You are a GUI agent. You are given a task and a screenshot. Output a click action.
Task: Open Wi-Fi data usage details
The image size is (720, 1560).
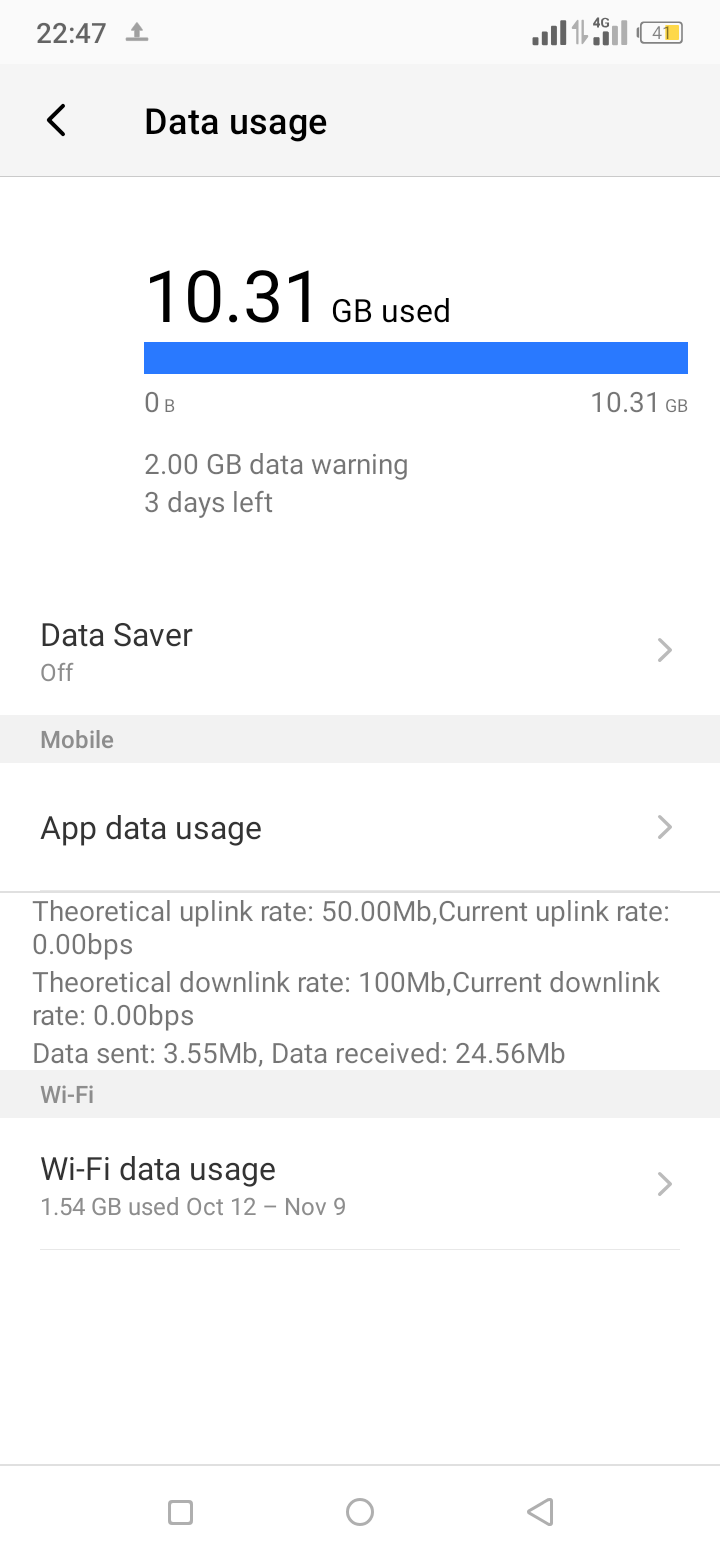360,1185
